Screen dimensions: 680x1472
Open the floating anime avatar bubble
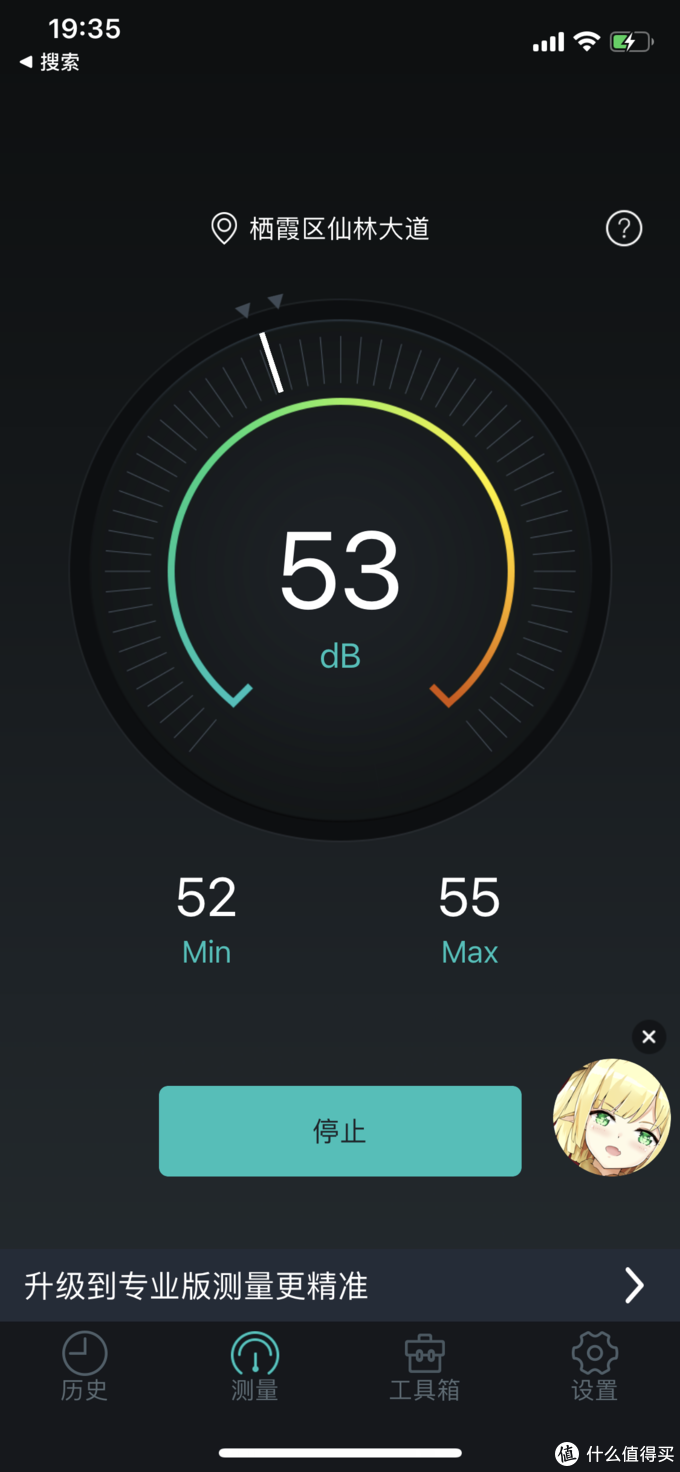pos(612,1117)
